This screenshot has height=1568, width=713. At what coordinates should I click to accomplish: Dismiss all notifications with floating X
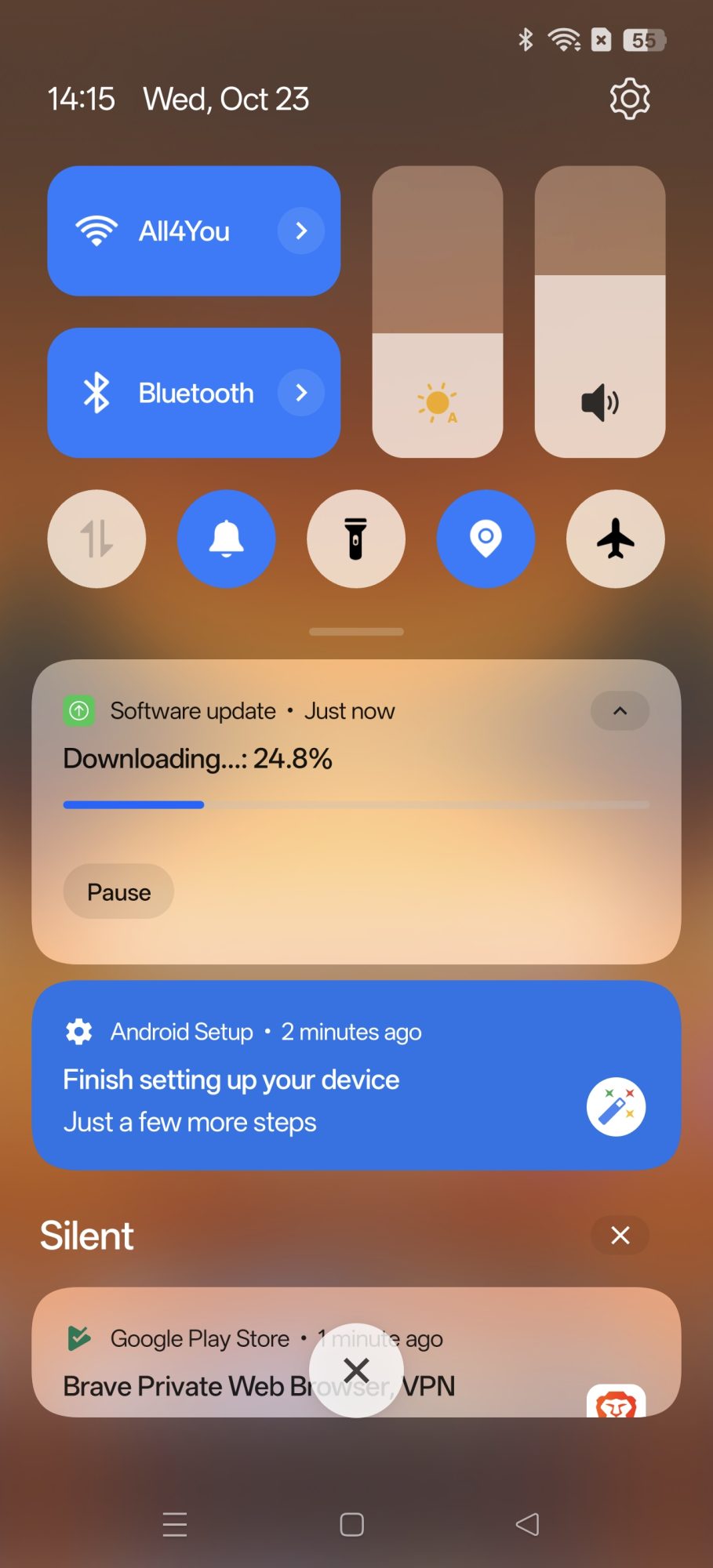356,1370
